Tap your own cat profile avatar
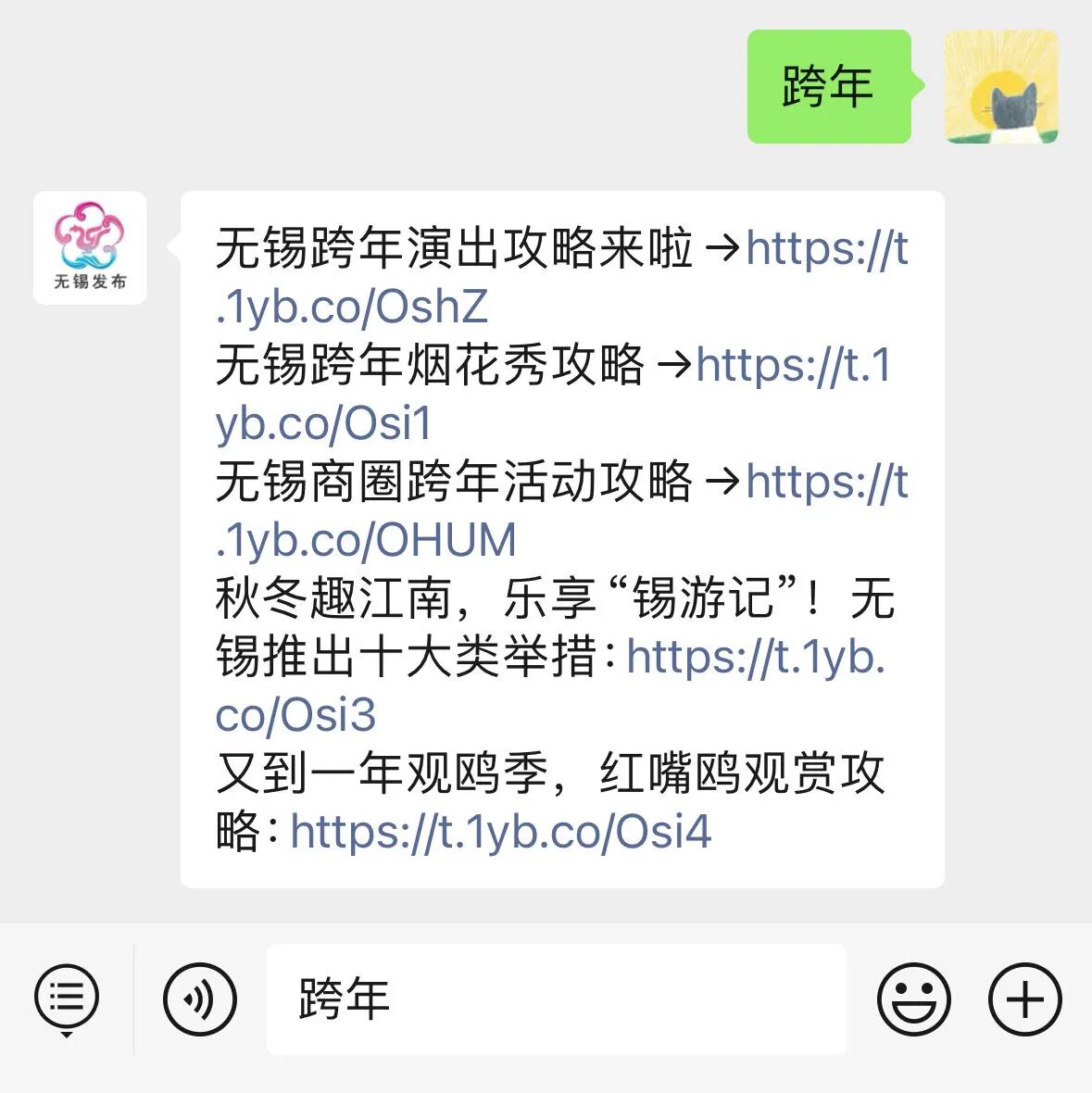Viewport: 1092px width, 1093px height. (1001, 87)
